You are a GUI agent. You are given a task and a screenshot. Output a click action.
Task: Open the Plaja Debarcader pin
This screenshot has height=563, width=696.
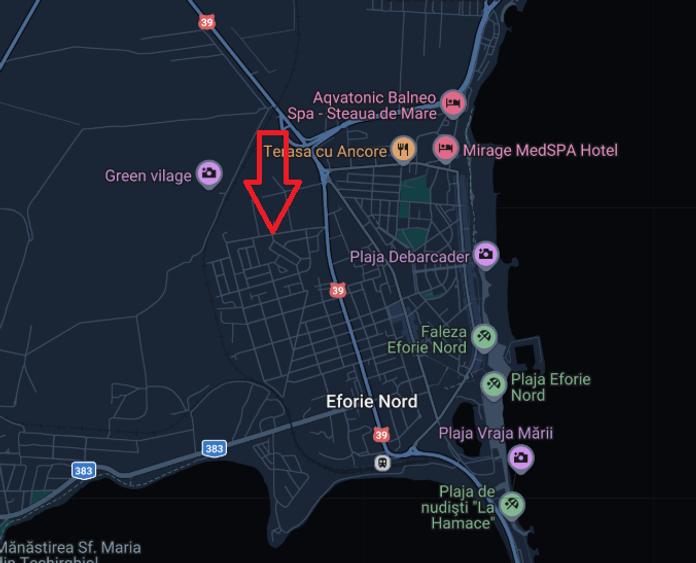click(x=486, y=255)
